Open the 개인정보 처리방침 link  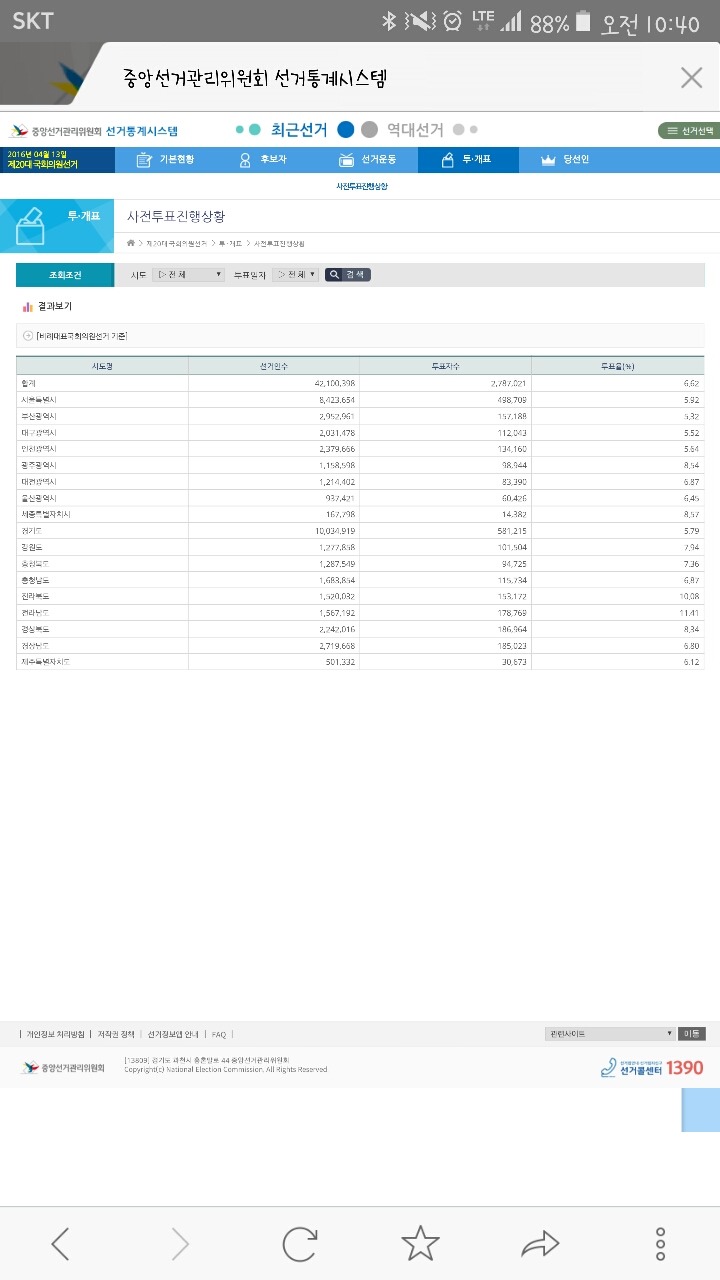[x=54, y=1034]
